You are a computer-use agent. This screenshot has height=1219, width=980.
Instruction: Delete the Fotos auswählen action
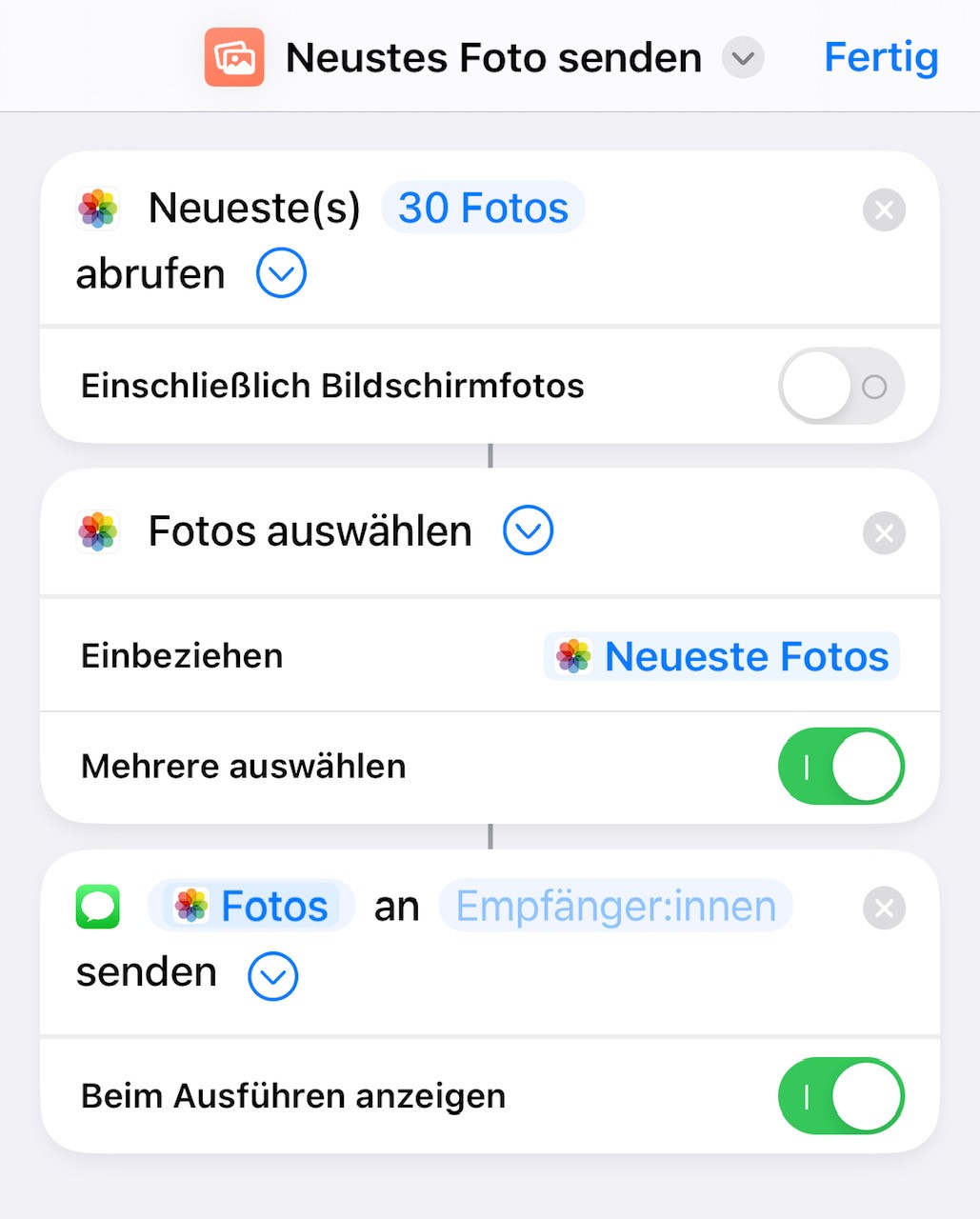pos(884,532)
